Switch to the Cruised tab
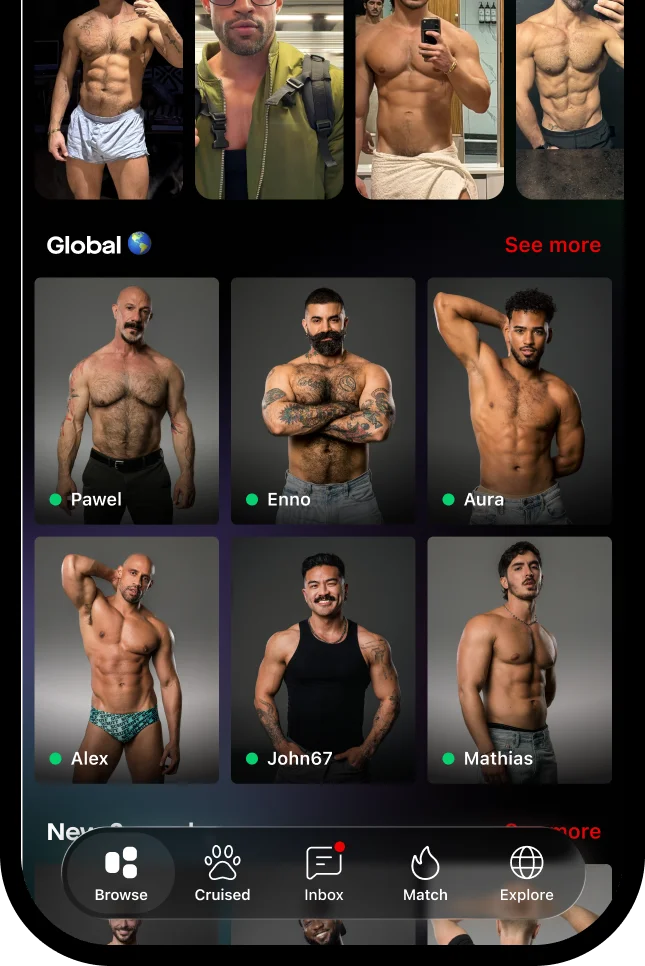This screenshot has width=645, height=966. point(222,874)
